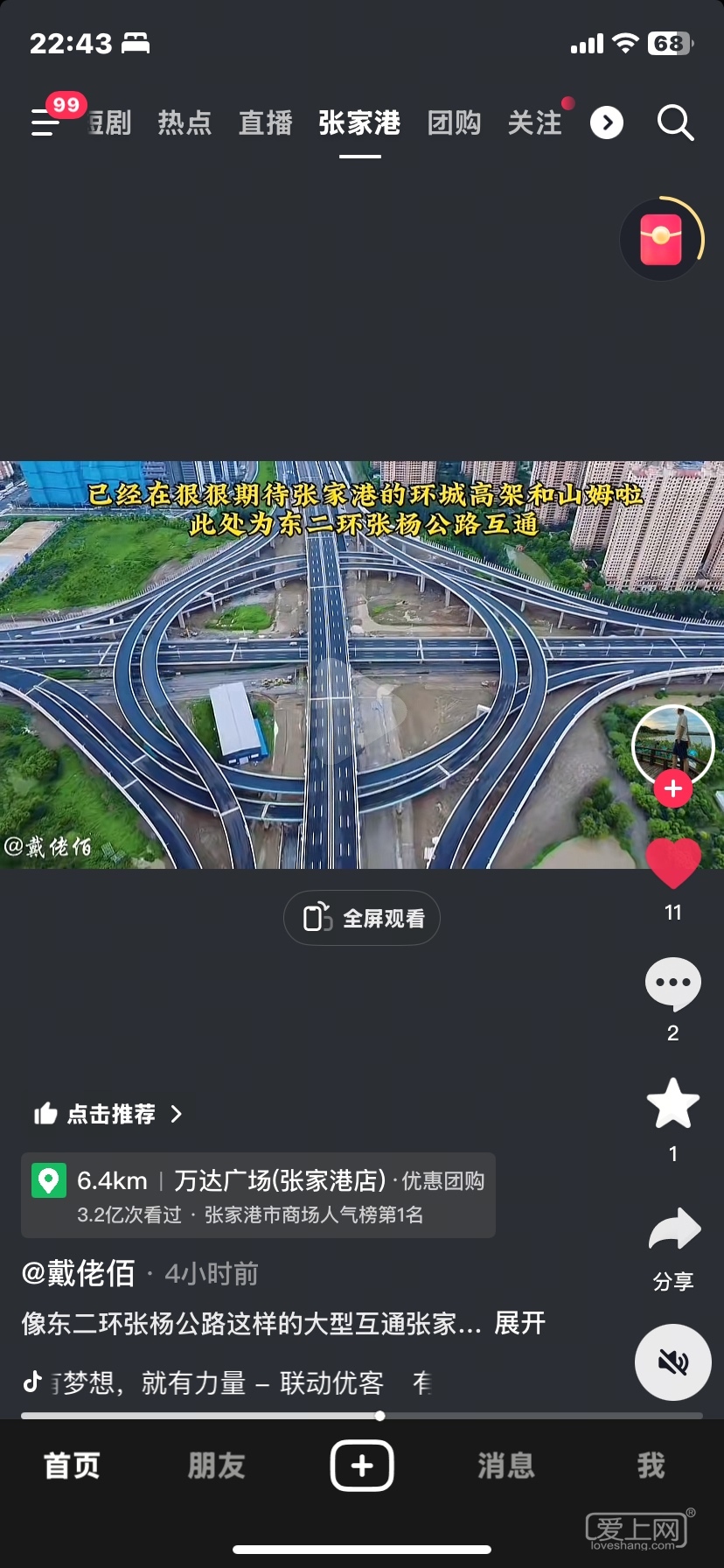
Task: Expand the caption with 展开
Action: coord(519,1323)
